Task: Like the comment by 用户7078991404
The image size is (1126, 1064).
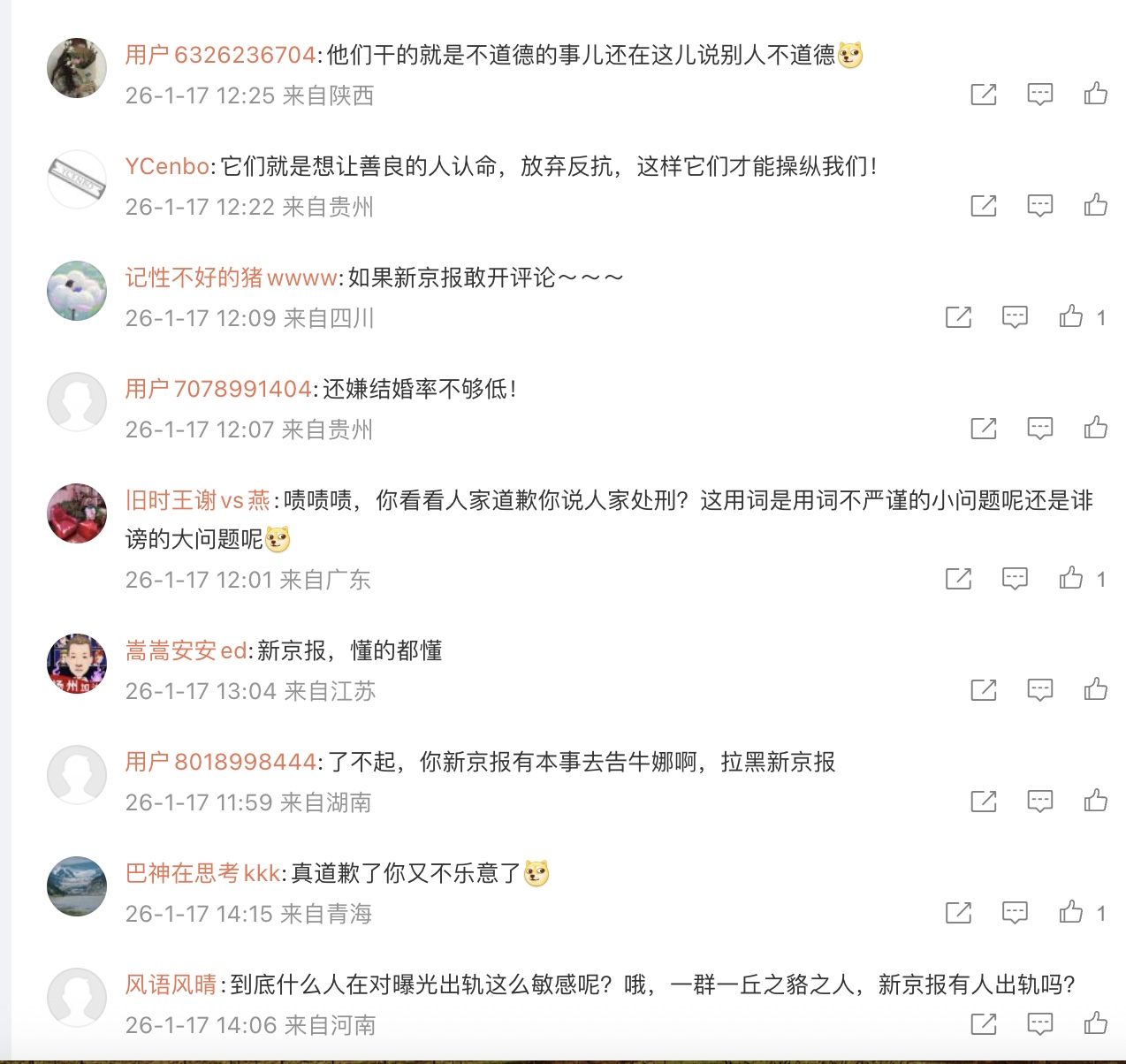Action: 1096,429
